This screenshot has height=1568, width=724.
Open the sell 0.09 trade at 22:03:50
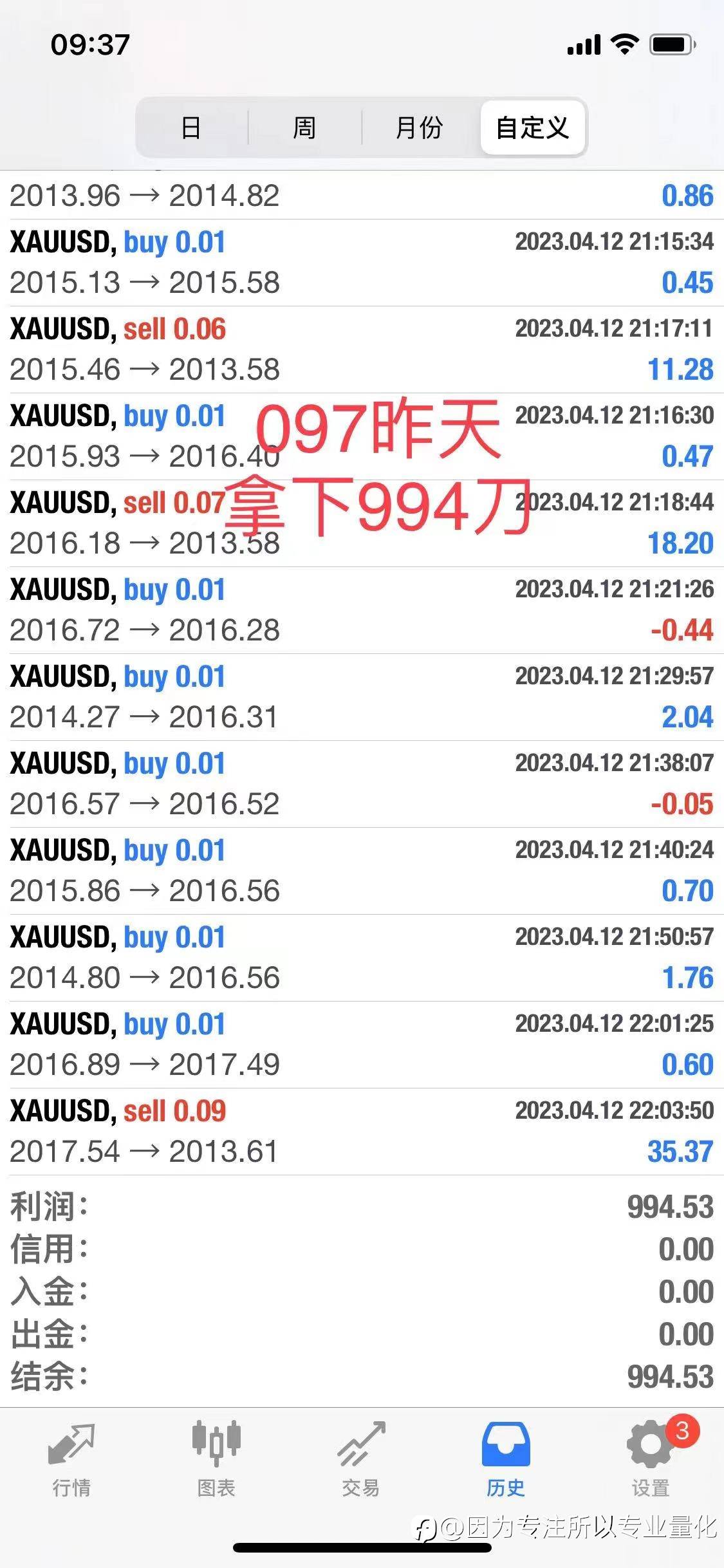(362, 1132)
